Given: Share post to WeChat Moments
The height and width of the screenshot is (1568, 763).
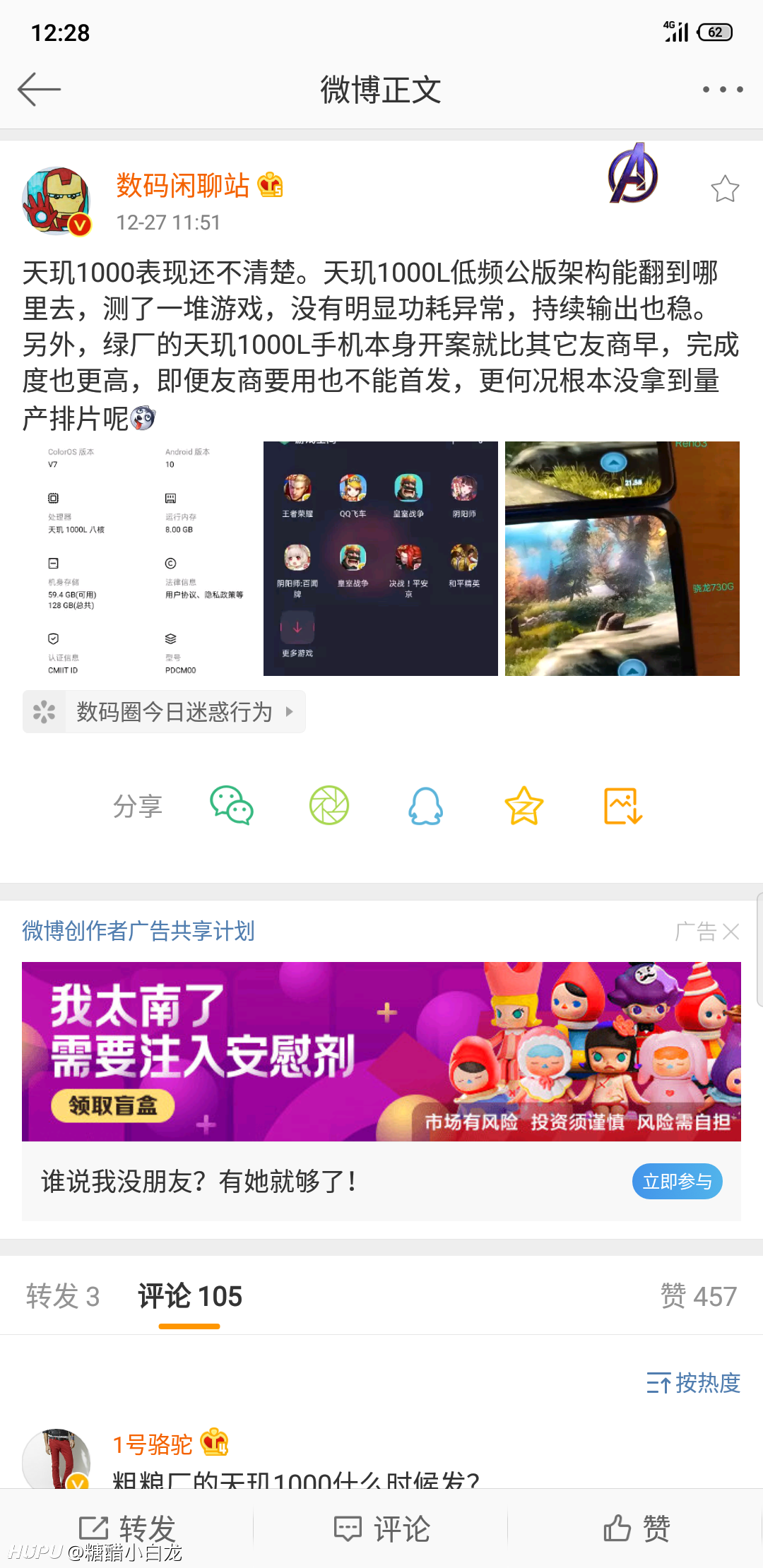Looking at the screenshot, I should 329,805.
